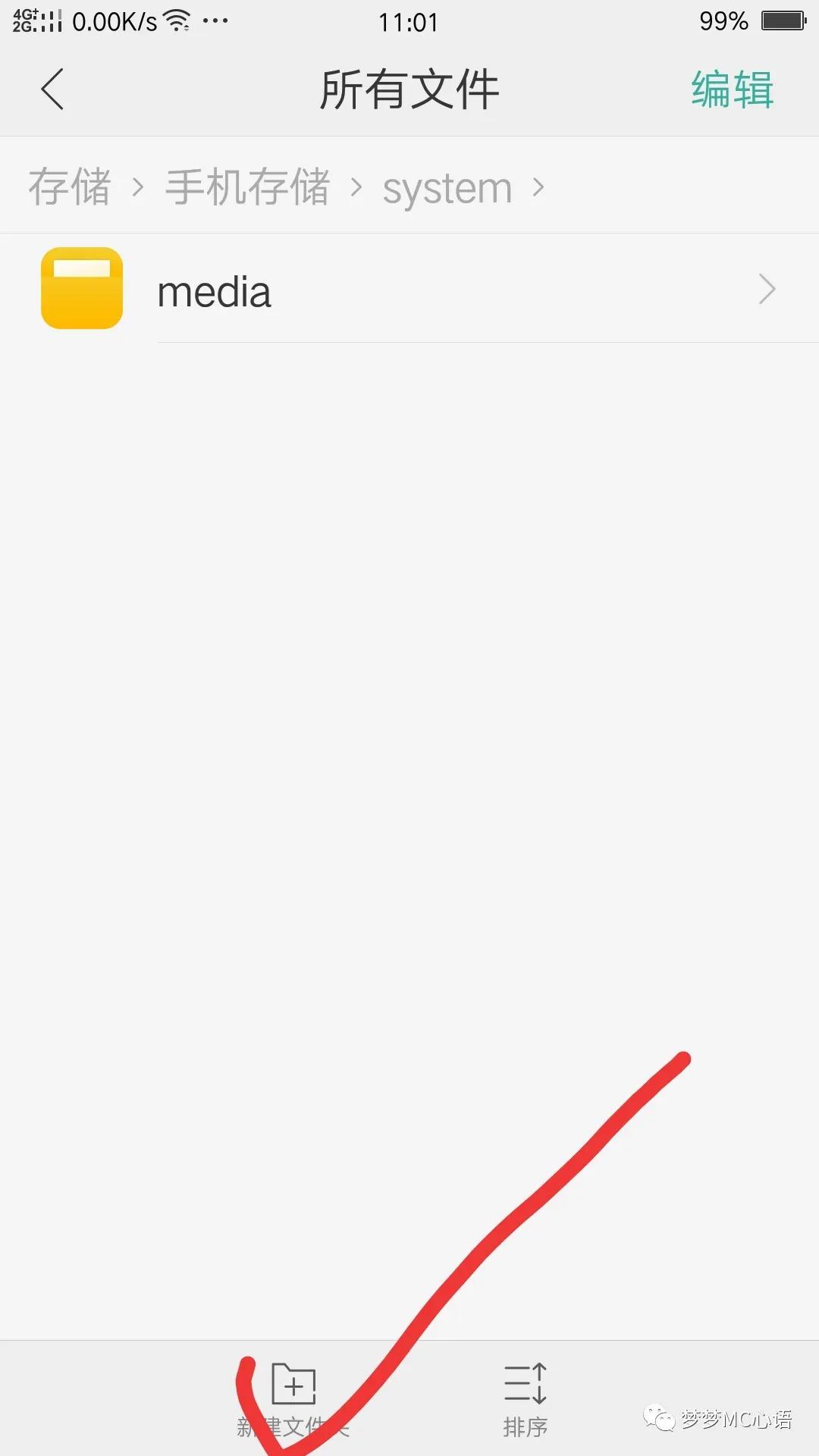The height and width of the screenshot is (1456, 819).
Task: Open the media folder
Action: (x=409, y=290)
